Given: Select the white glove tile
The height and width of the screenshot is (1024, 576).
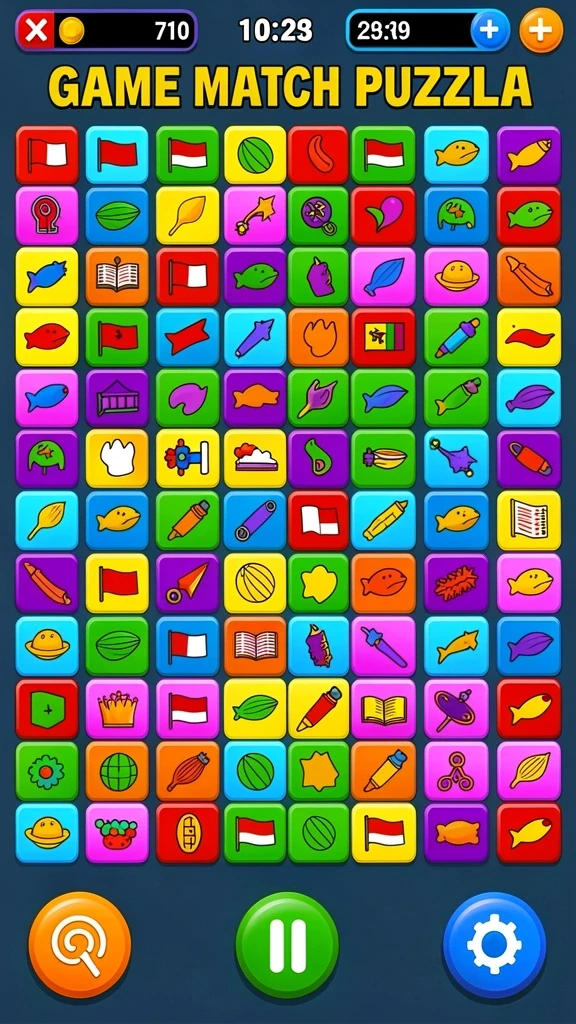Looking at the screenshot, I should coord(118,459).
